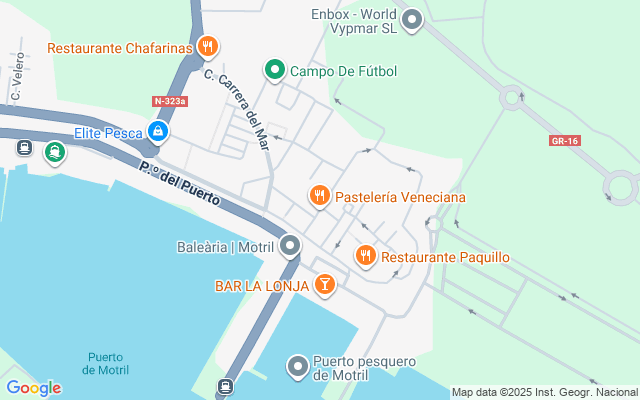Tap the Elite Pesca shop marker

pyautogui.click(x=158, y=131)
